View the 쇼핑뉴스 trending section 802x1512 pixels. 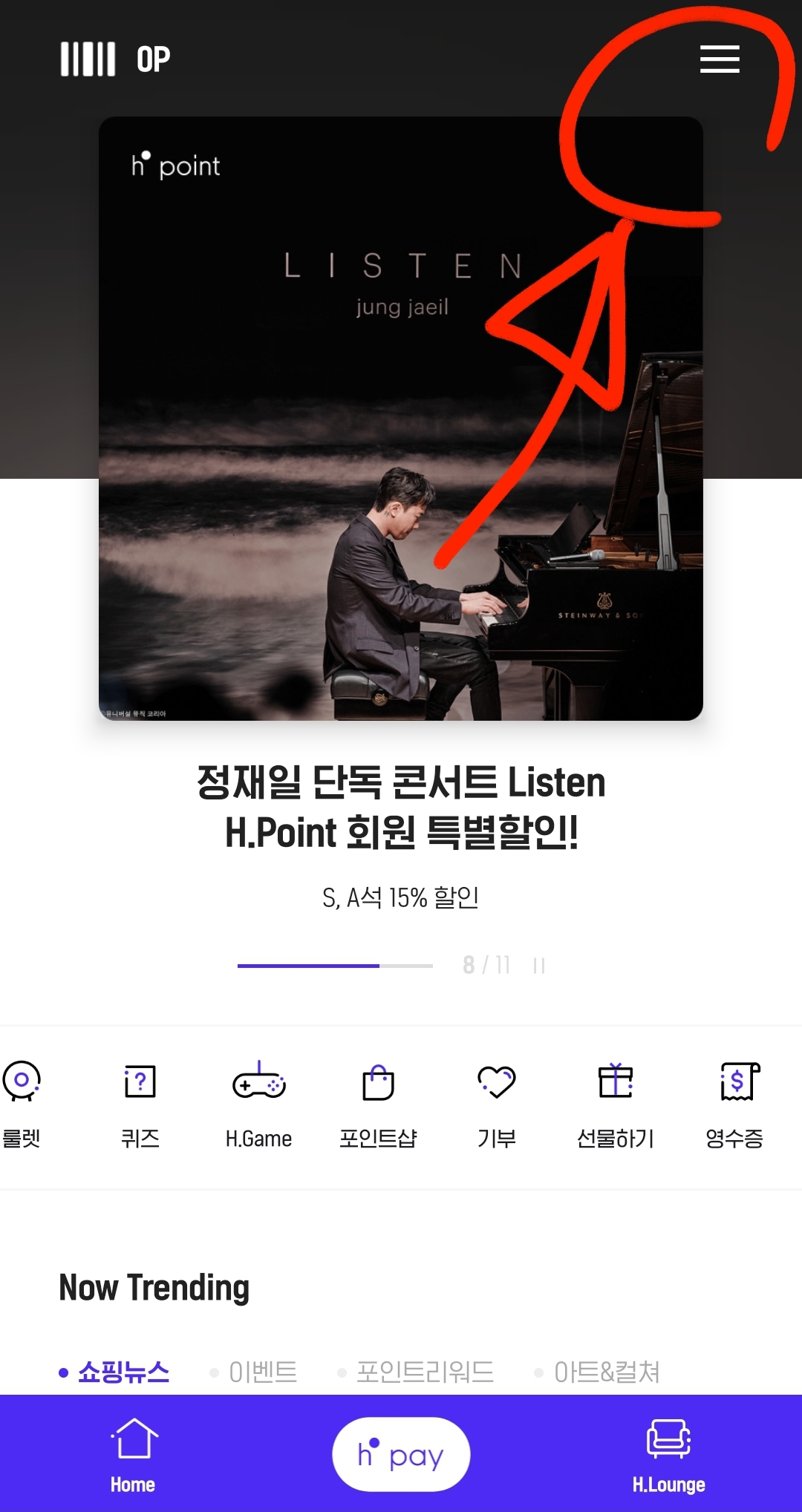(123, 1371)
